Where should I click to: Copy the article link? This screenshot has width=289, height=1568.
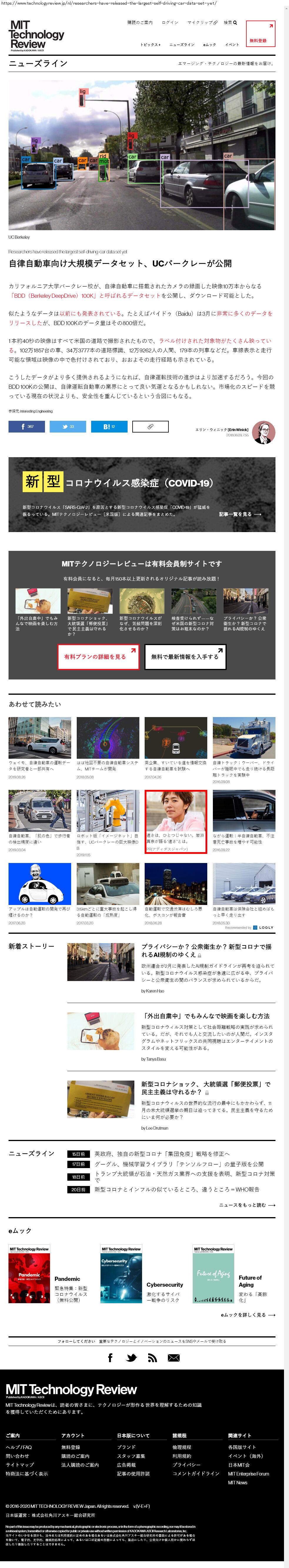pyautogui.click(x=150, y=427)
